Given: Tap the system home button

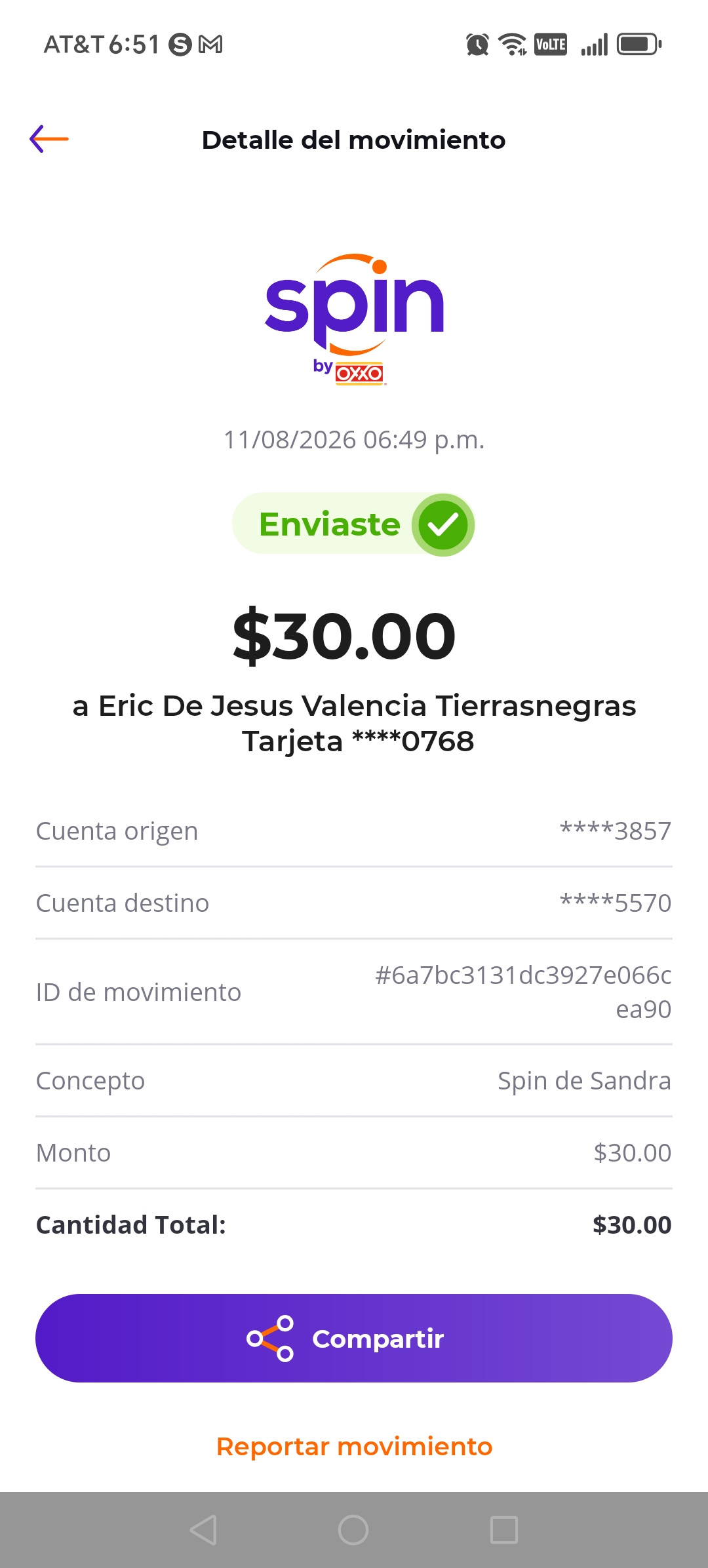Looking at the screenshot, I should pyautogui.click(x=353, y=1530).
